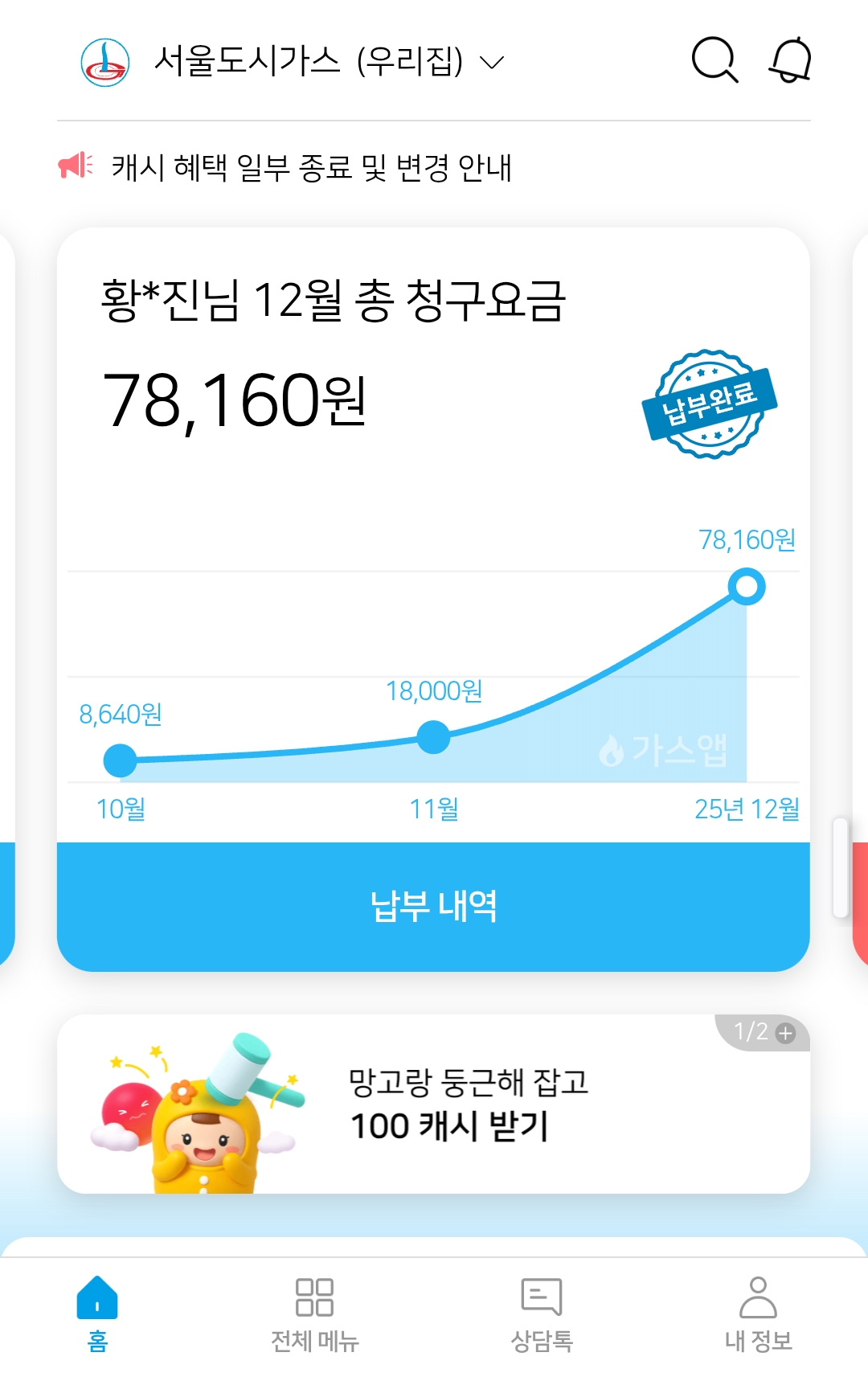The image size is (868, 1377).
Task: Open the notifications bell
Action: (791, 60)
